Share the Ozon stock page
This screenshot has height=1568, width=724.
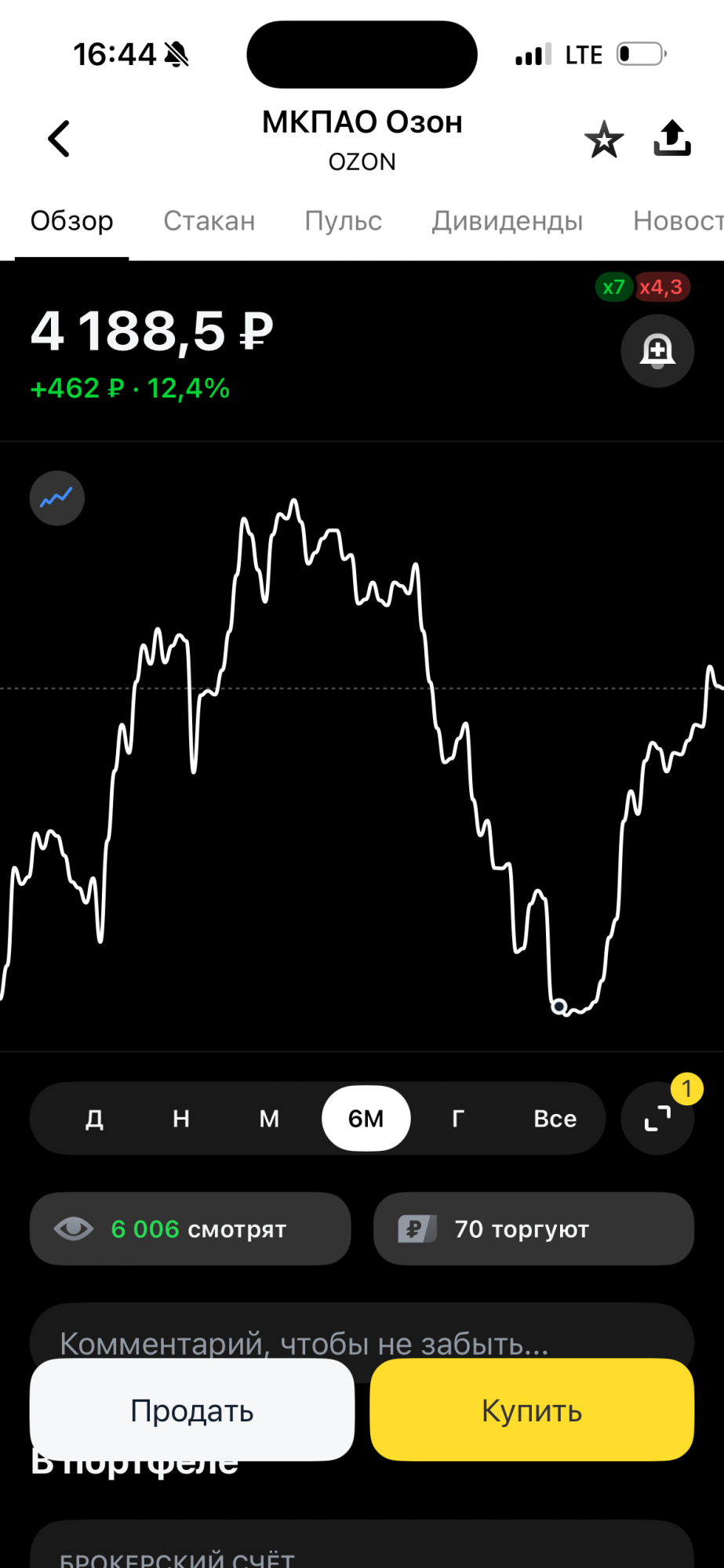[x=672, y=139]
